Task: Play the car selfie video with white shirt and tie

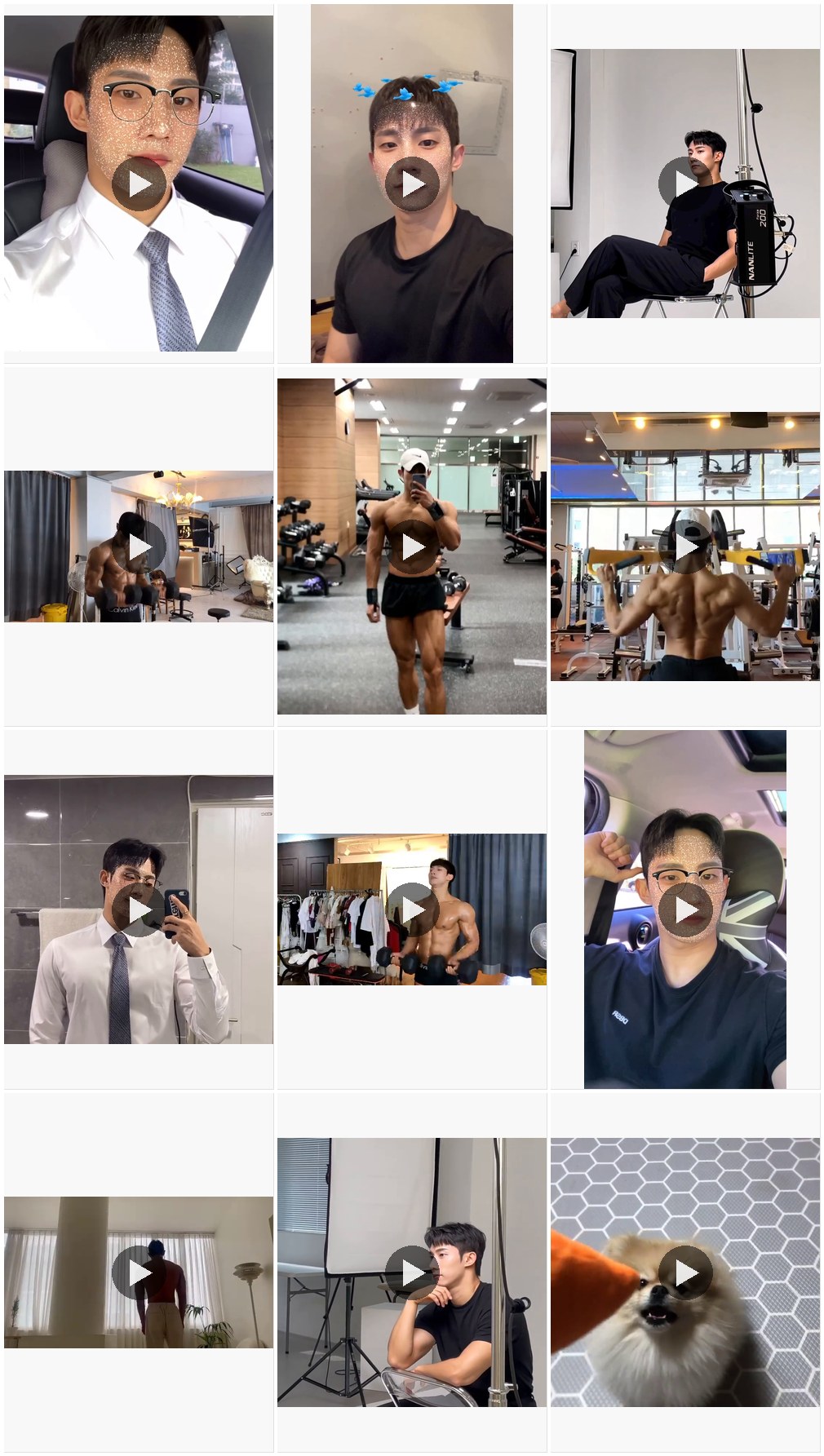Action: coord(139,184)
